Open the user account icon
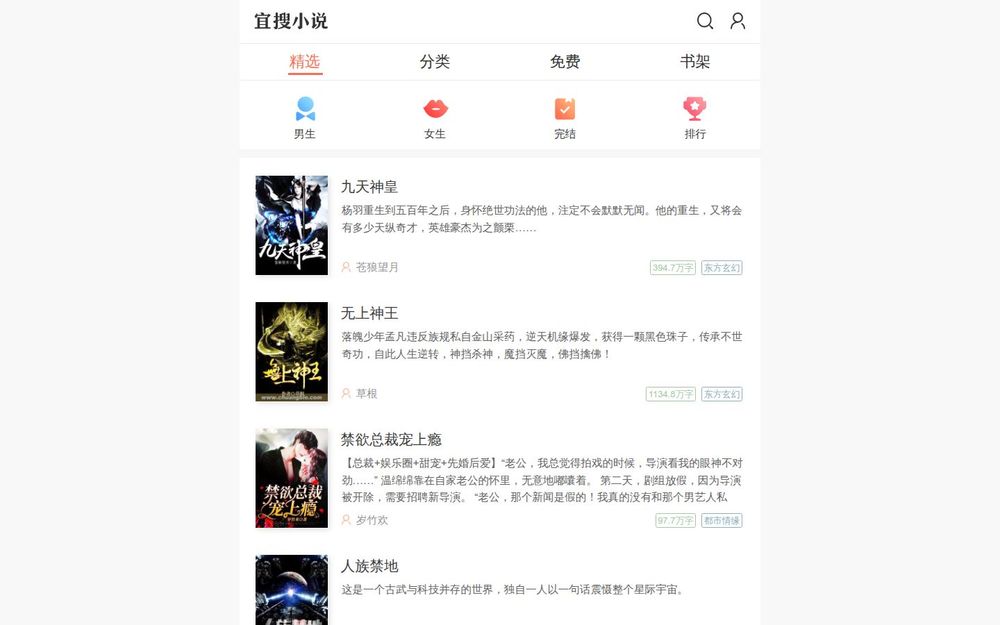This screenshot has height=625, width=1000. pyautogui.click(x=738, y=21)
